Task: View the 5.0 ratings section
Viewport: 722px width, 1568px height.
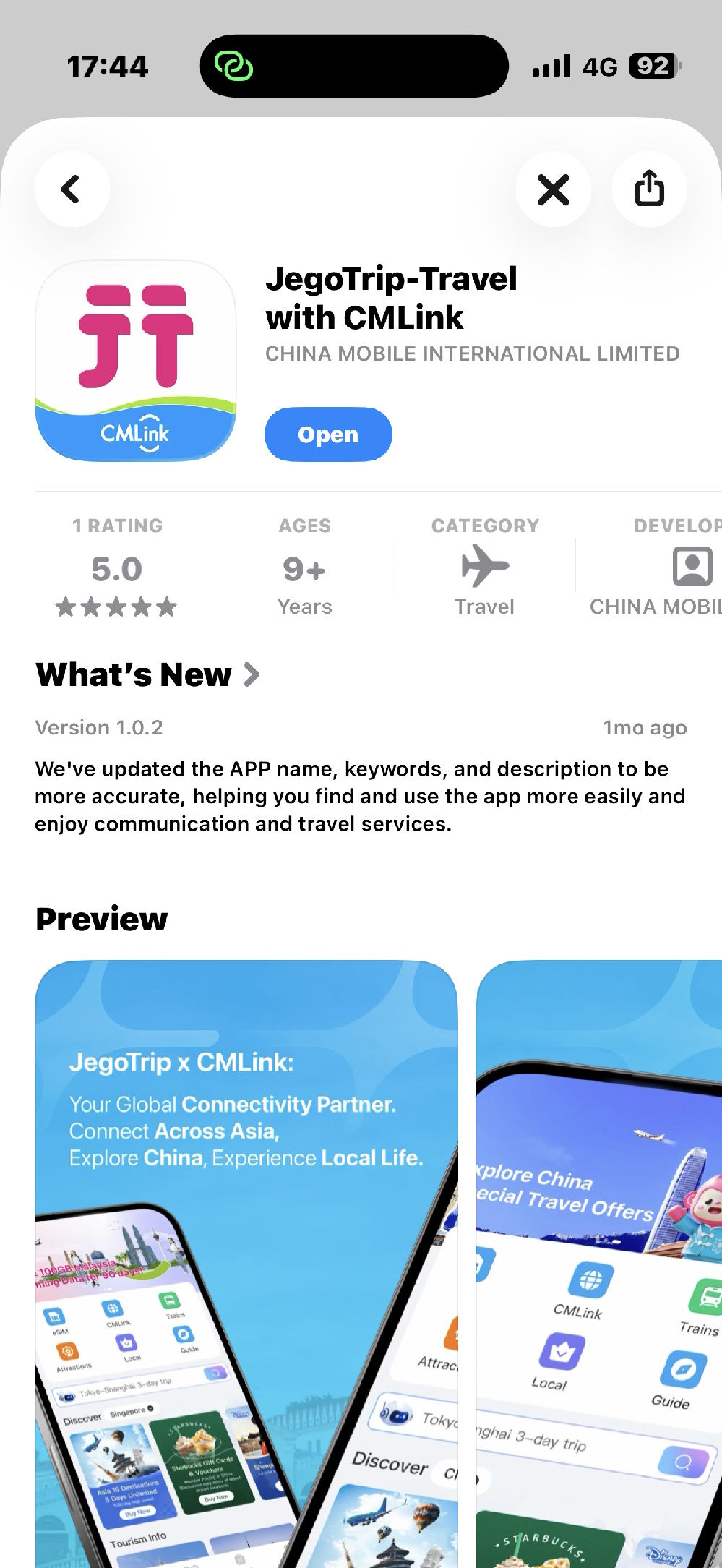Action: coord(117,568)
